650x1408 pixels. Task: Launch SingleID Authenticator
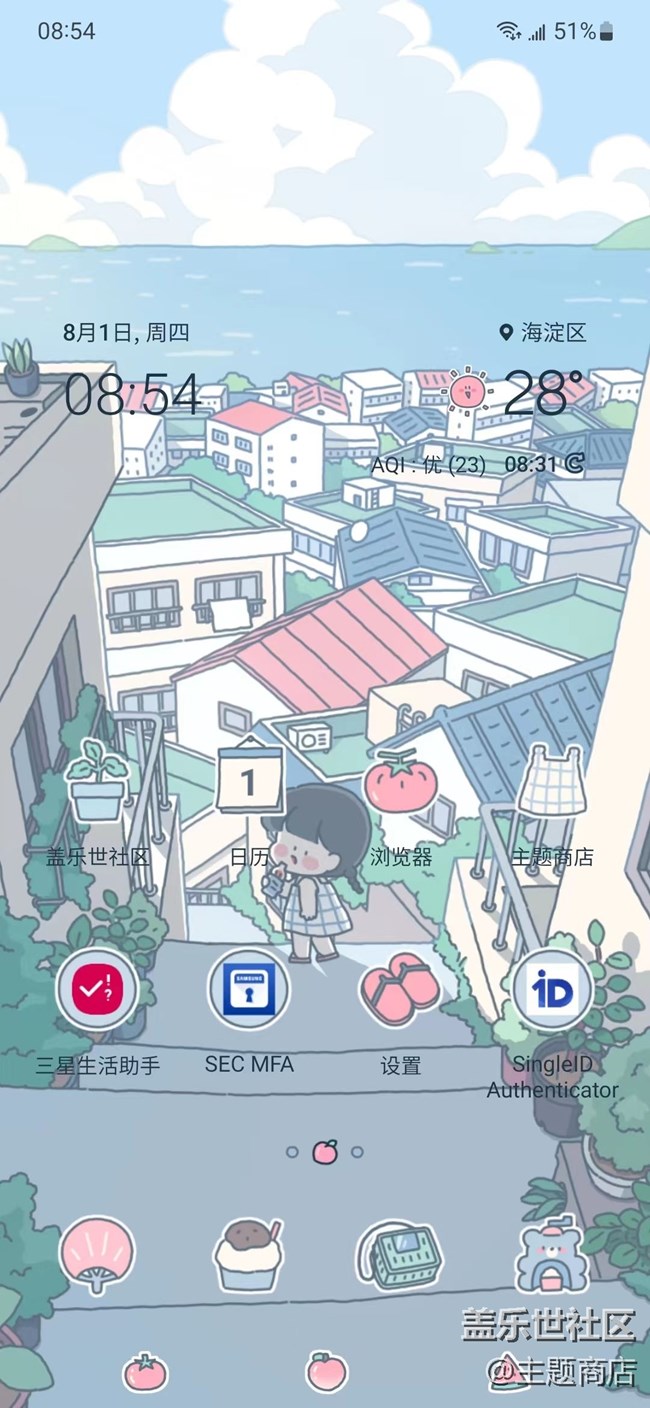point(552,989)
